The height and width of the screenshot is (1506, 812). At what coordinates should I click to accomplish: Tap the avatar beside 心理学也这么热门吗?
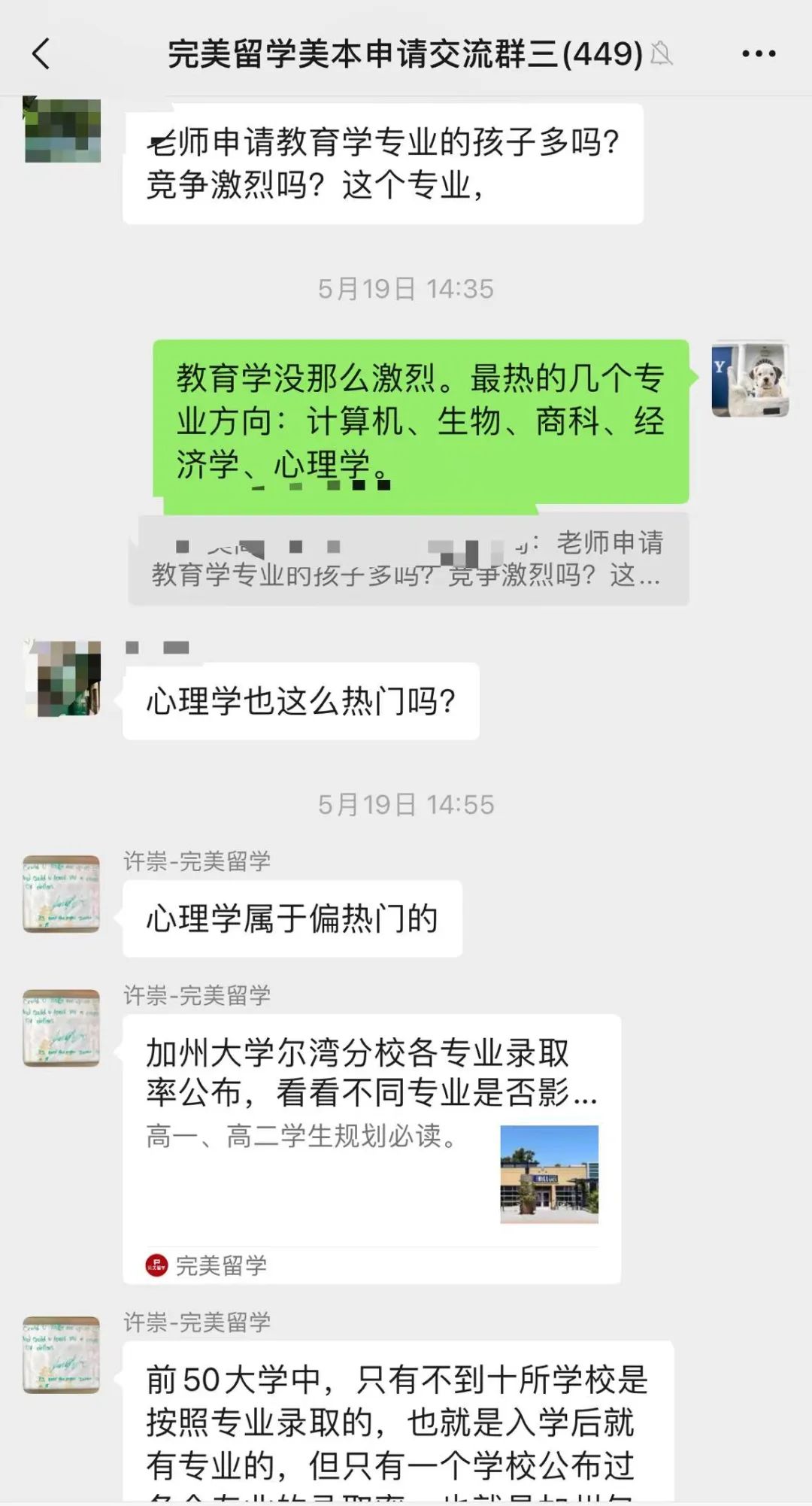coord(62,678)
